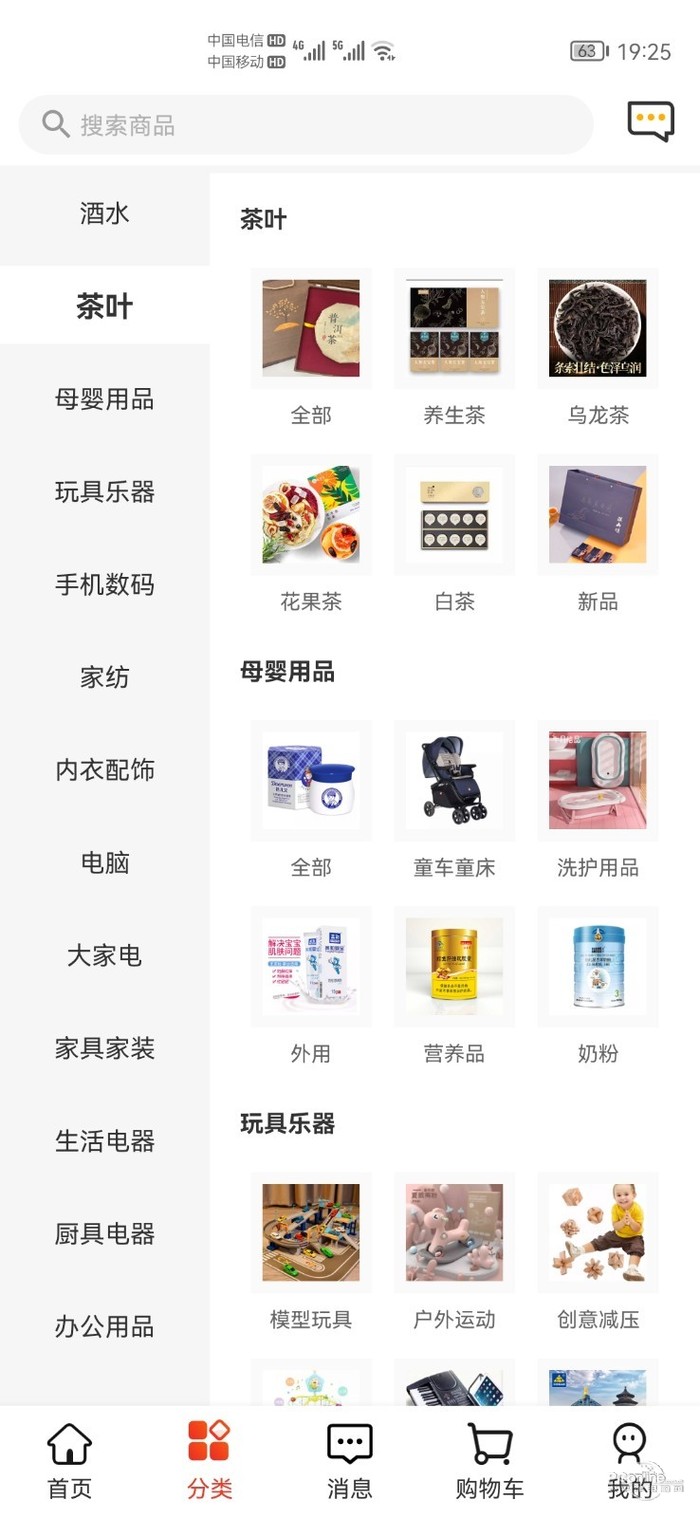Open 大家电 in the category list
This screenshot has width=700, height=1518.
click(x=104, y=956)
